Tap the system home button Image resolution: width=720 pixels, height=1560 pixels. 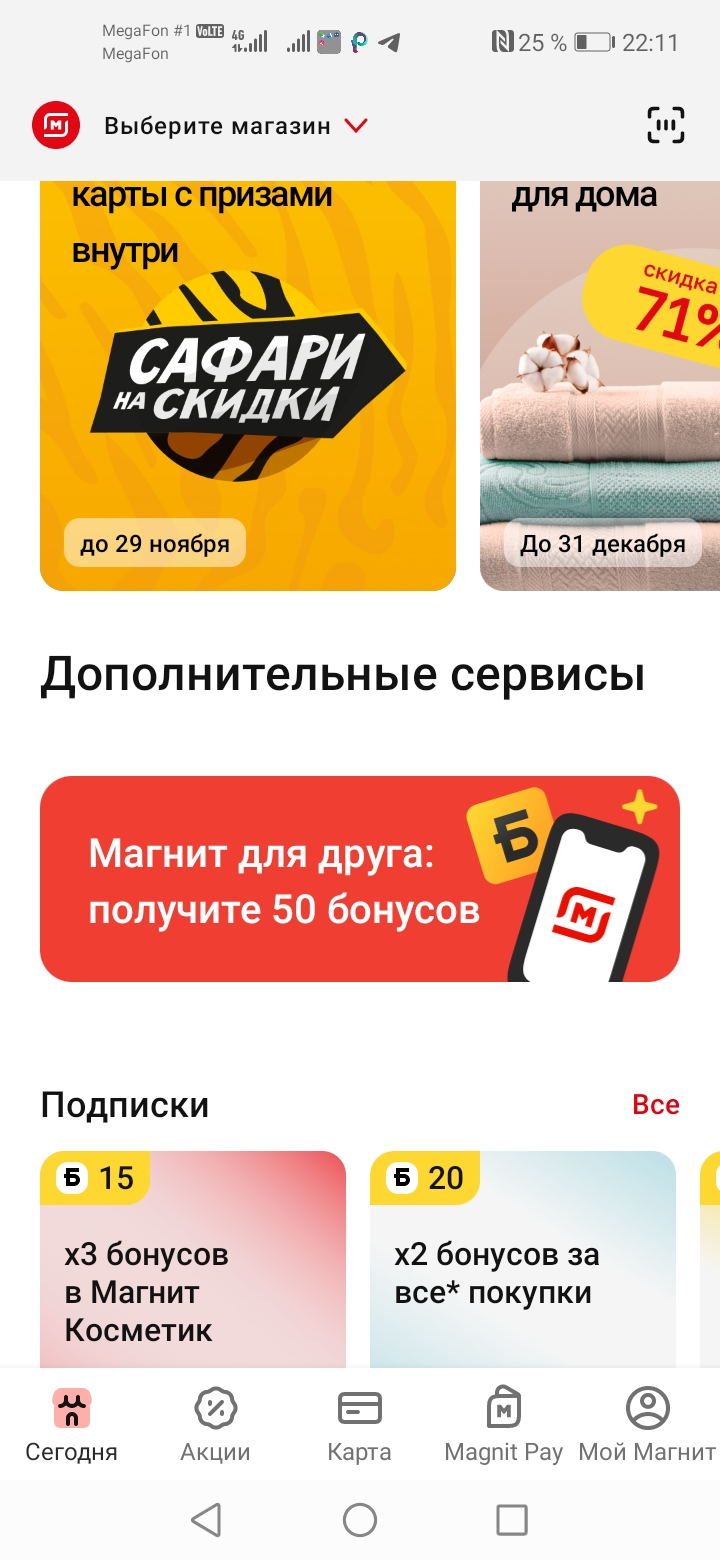pyautogui.click(x=360, y=1520)
